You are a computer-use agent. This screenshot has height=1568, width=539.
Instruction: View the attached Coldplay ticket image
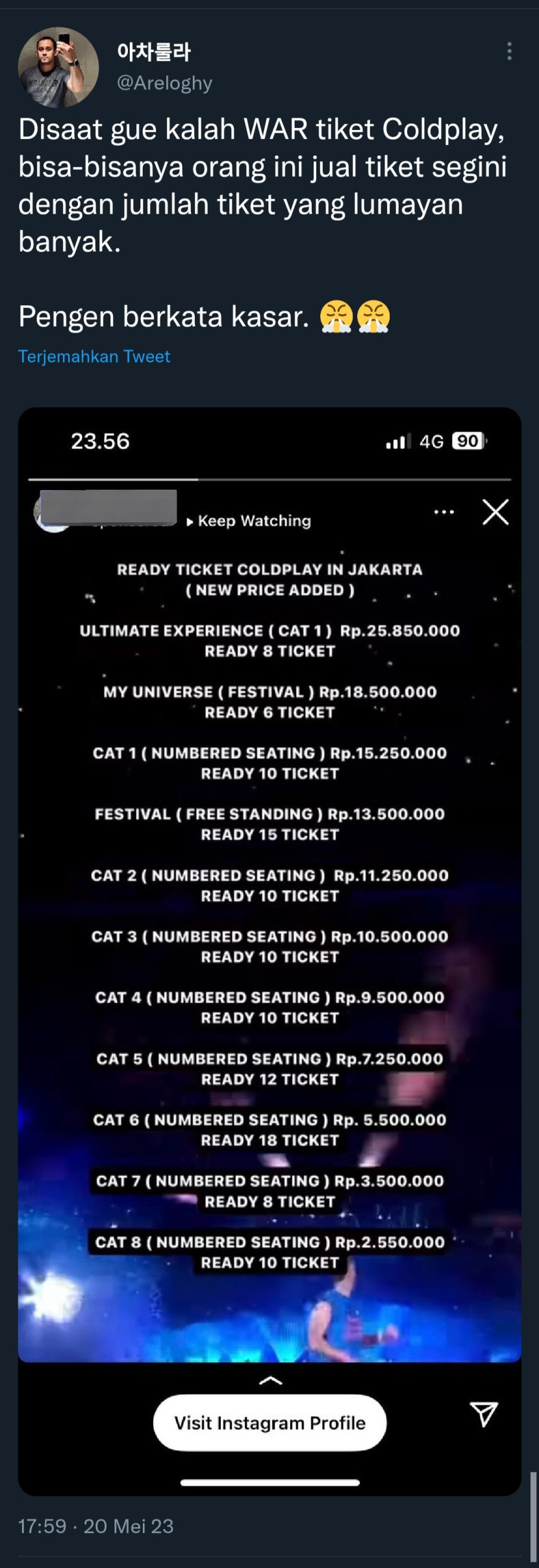point(269,909)
